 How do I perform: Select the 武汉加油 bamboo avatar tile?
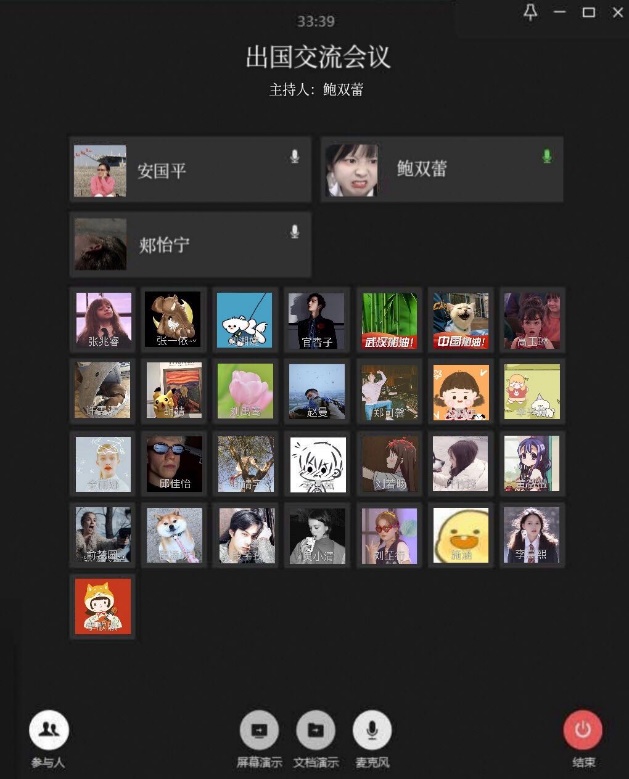click(x=389, y=320)
